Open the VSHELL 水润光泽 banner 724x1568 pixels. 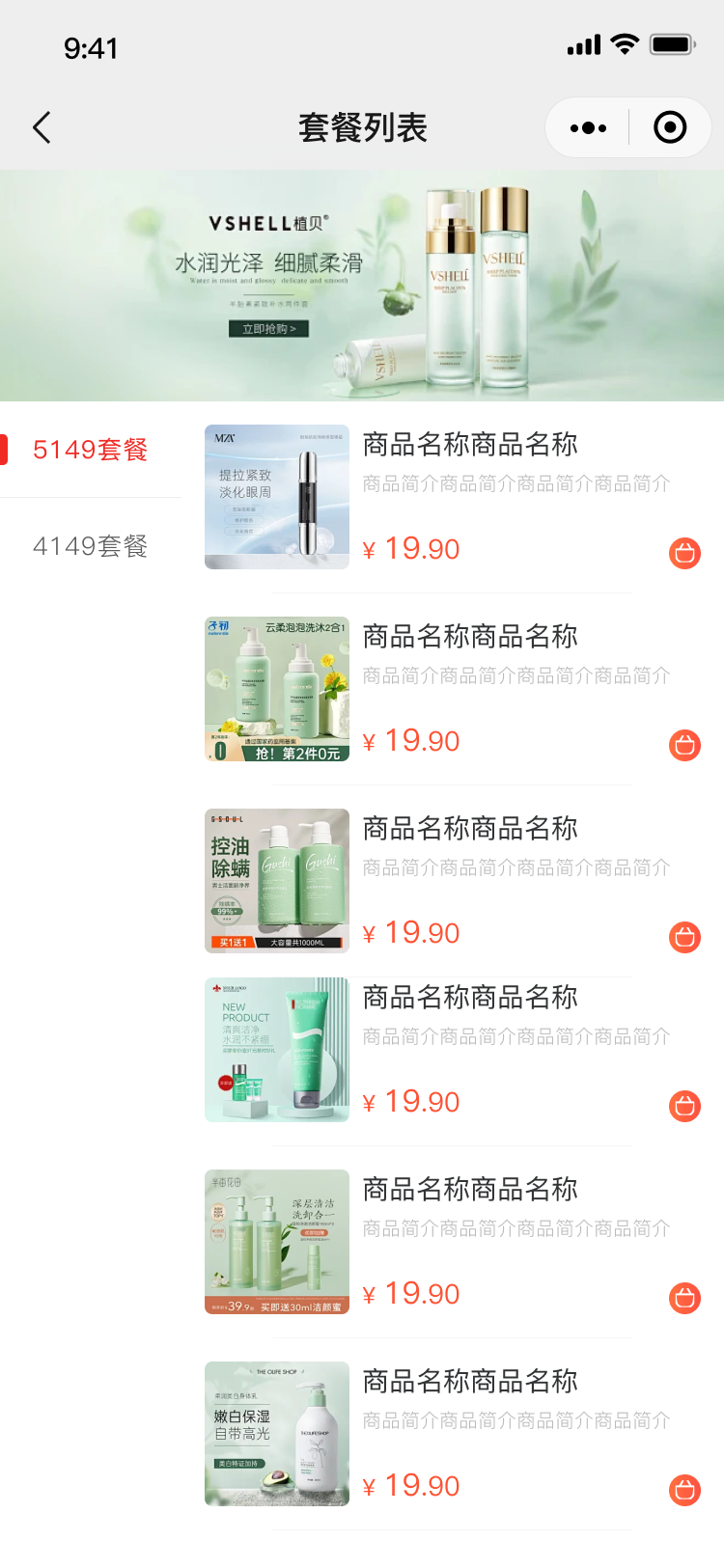pyautogui.click(x=362, y=286)
